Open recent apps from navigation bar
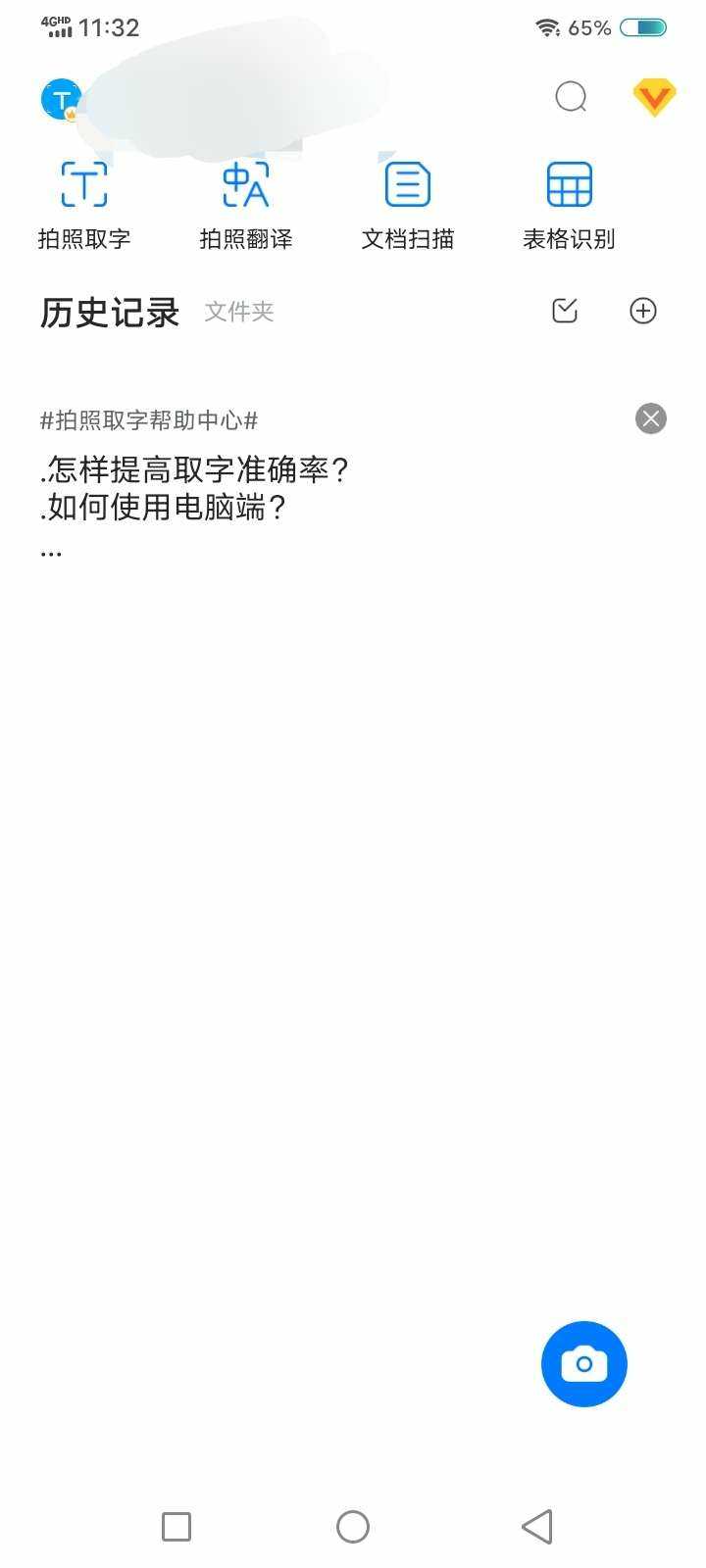 coord(176,1527)
